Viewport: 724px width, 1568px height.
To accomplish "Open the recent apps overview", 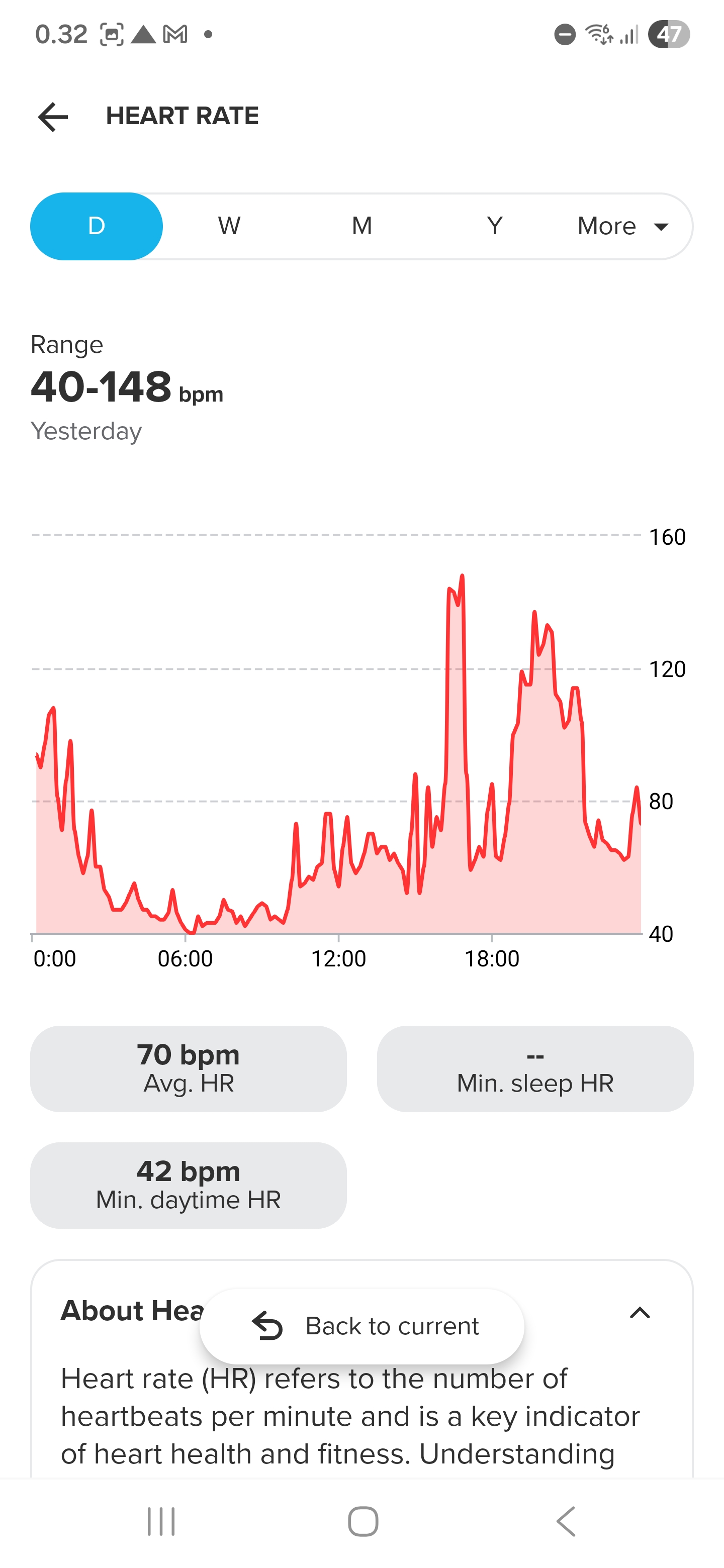I will [161, 1521].
